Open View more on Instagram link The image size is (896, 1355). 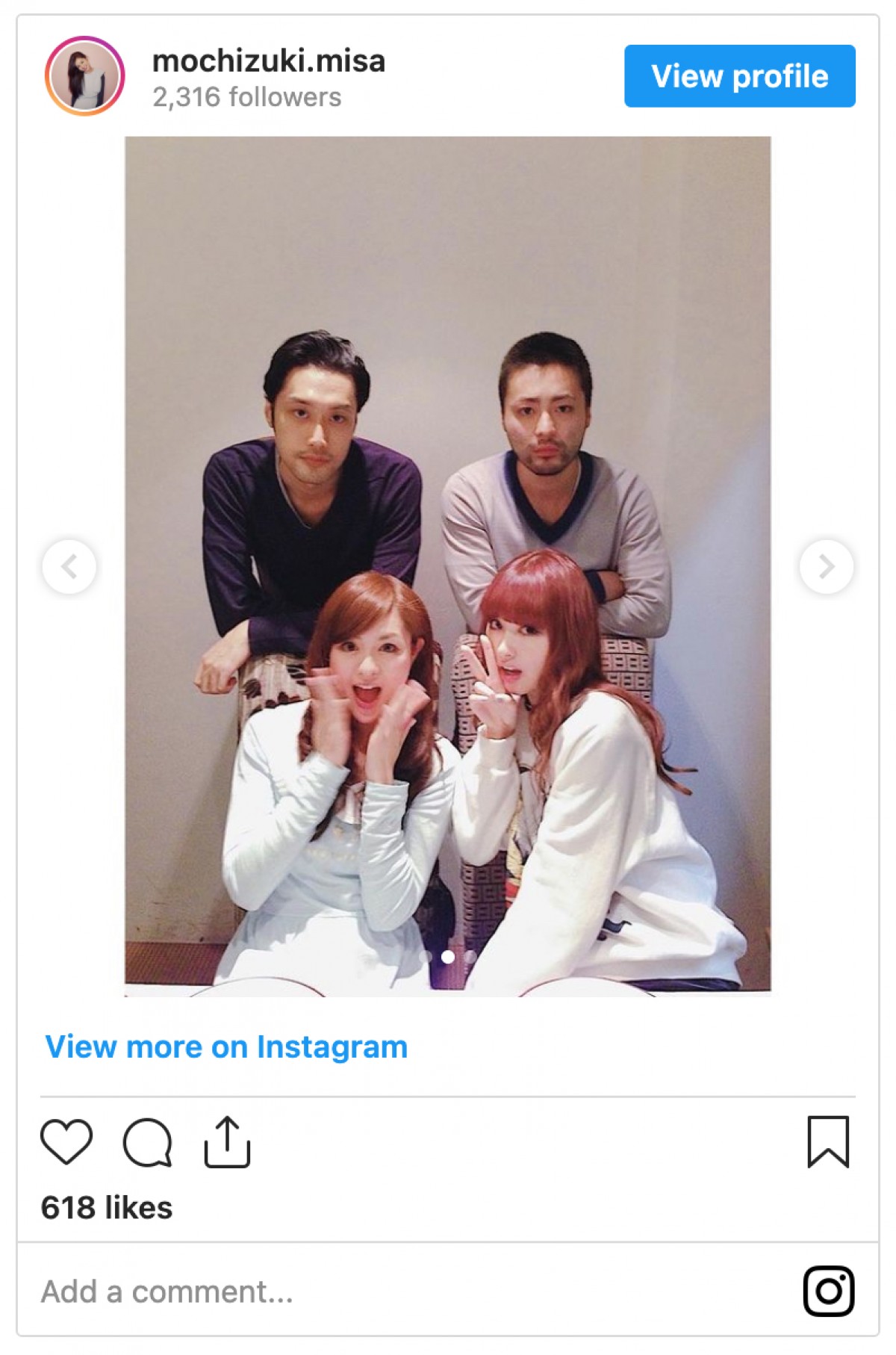coord(226,1047)
